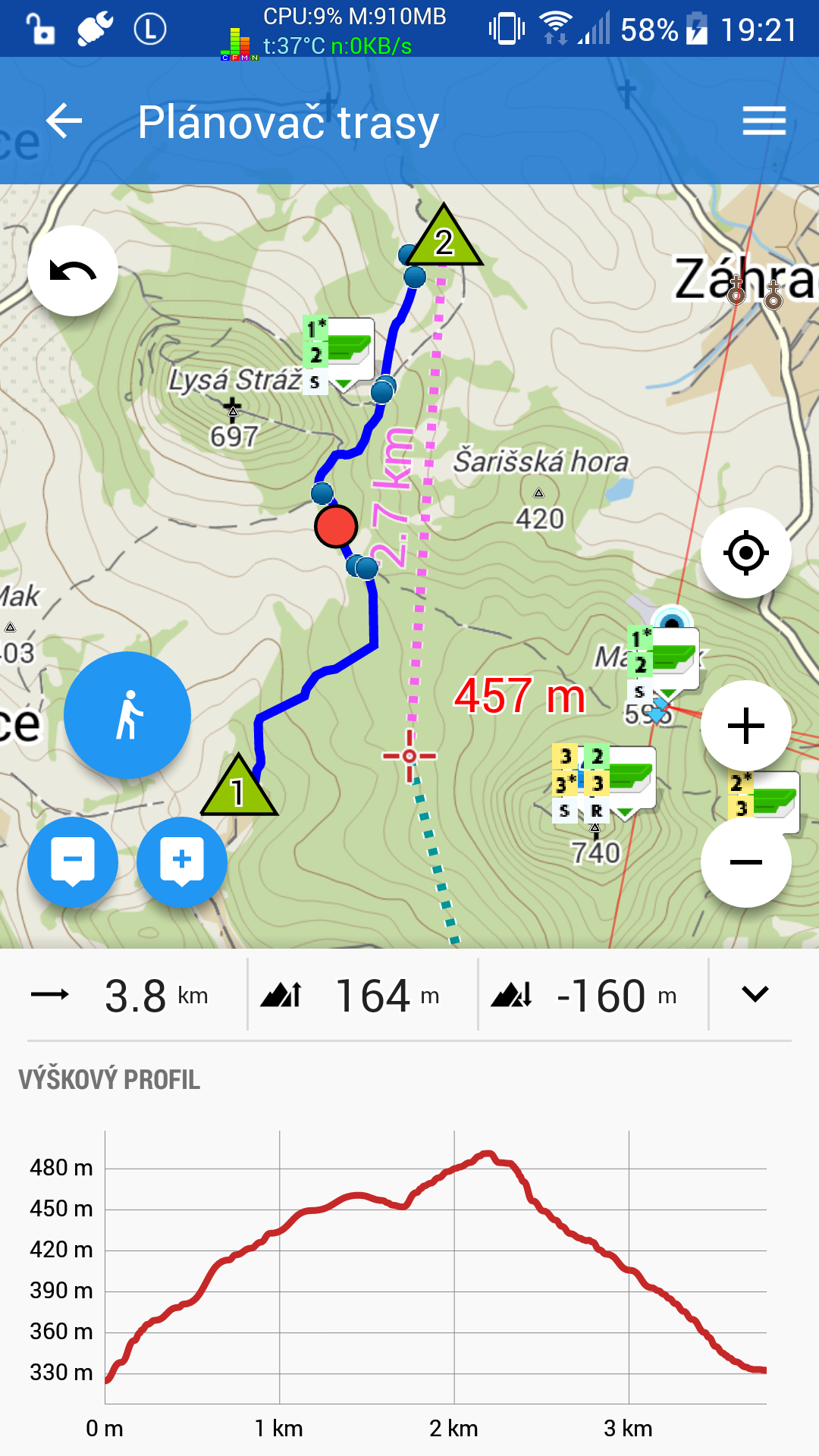Remove a waypoint with the minus bubble

click(x=73, y=862)
